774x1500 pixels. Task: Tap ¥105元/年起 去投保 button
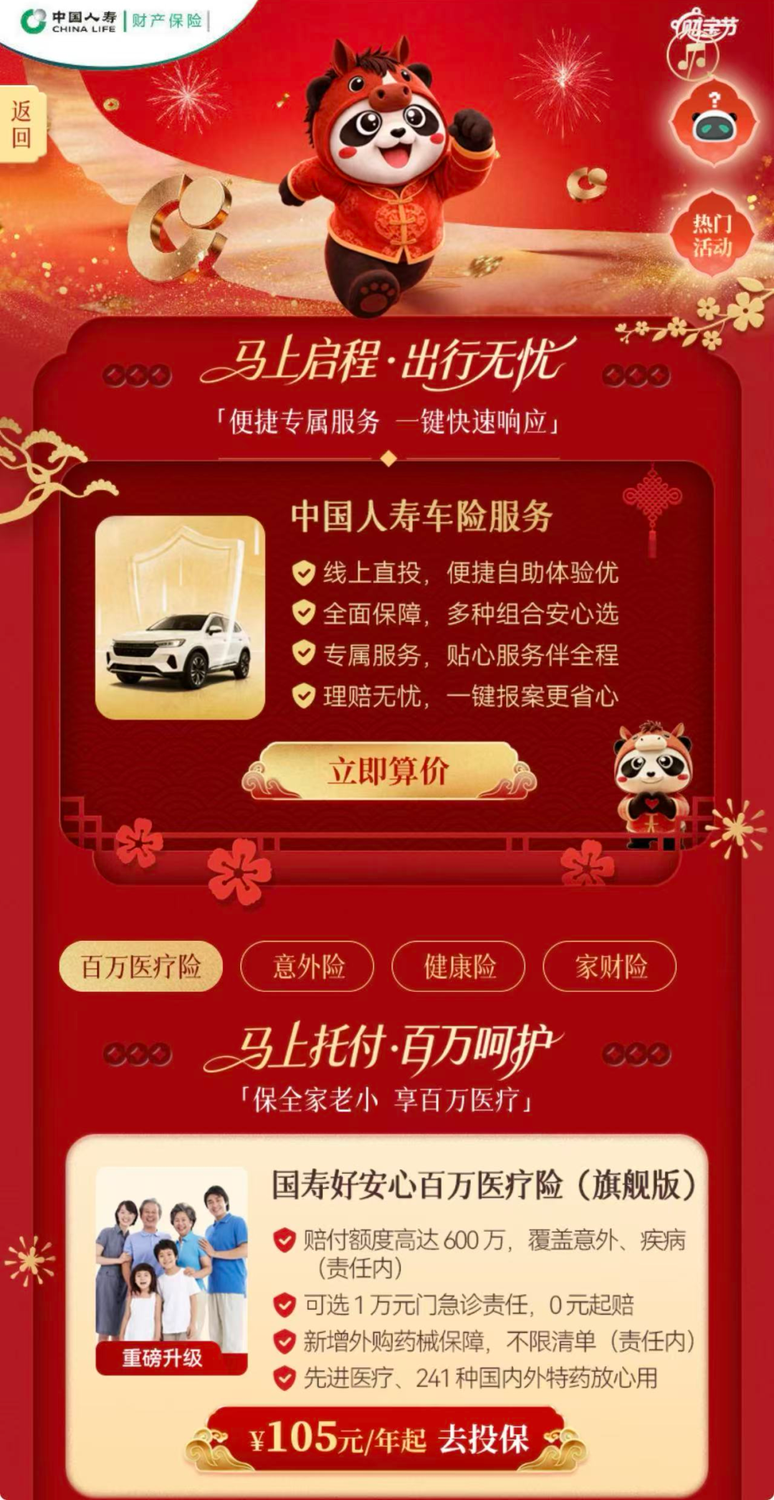click(x=388, y=1440)
